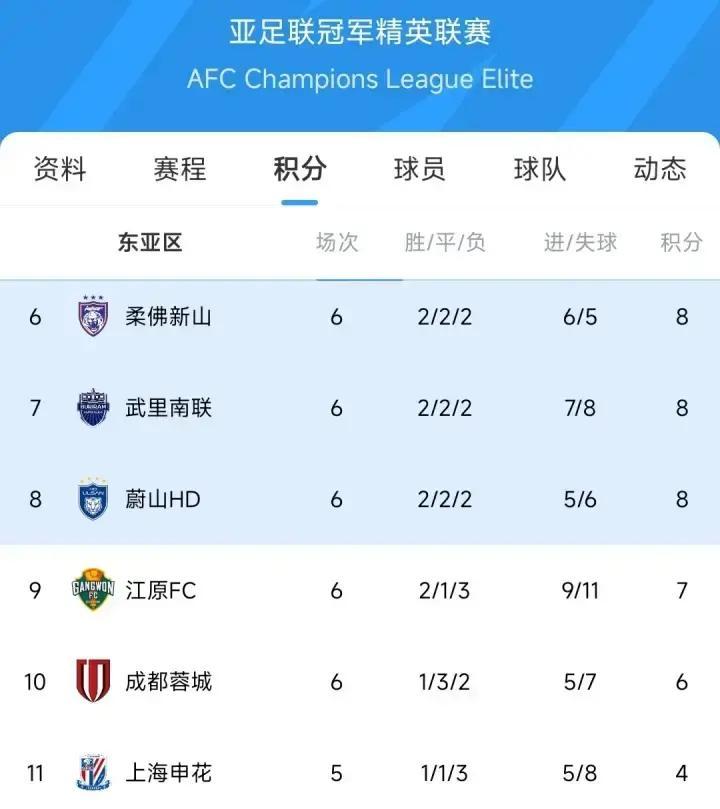Go to the 动态 news tab

point(659,169)
